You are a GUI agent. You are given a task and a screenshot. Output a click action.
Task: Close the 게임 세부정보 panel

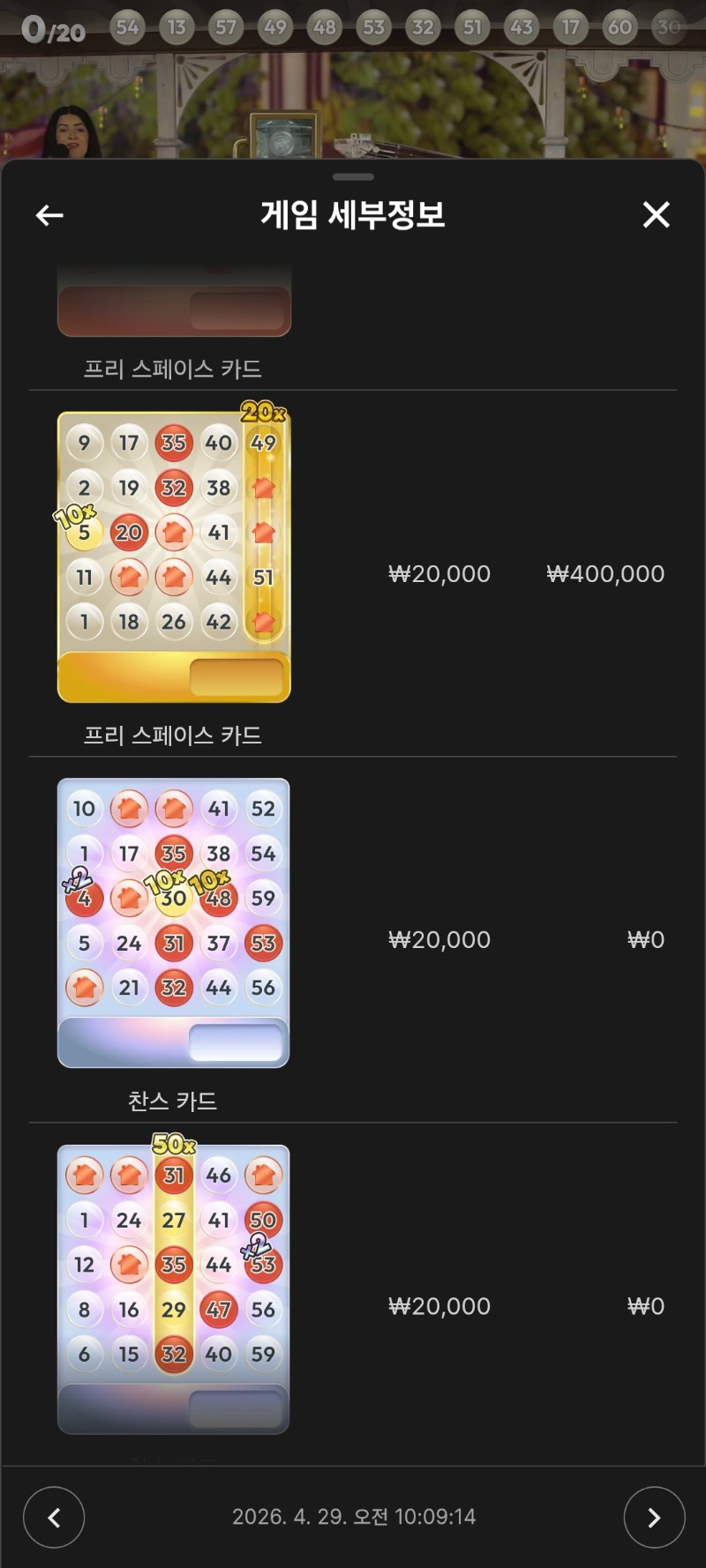point(656,214)
